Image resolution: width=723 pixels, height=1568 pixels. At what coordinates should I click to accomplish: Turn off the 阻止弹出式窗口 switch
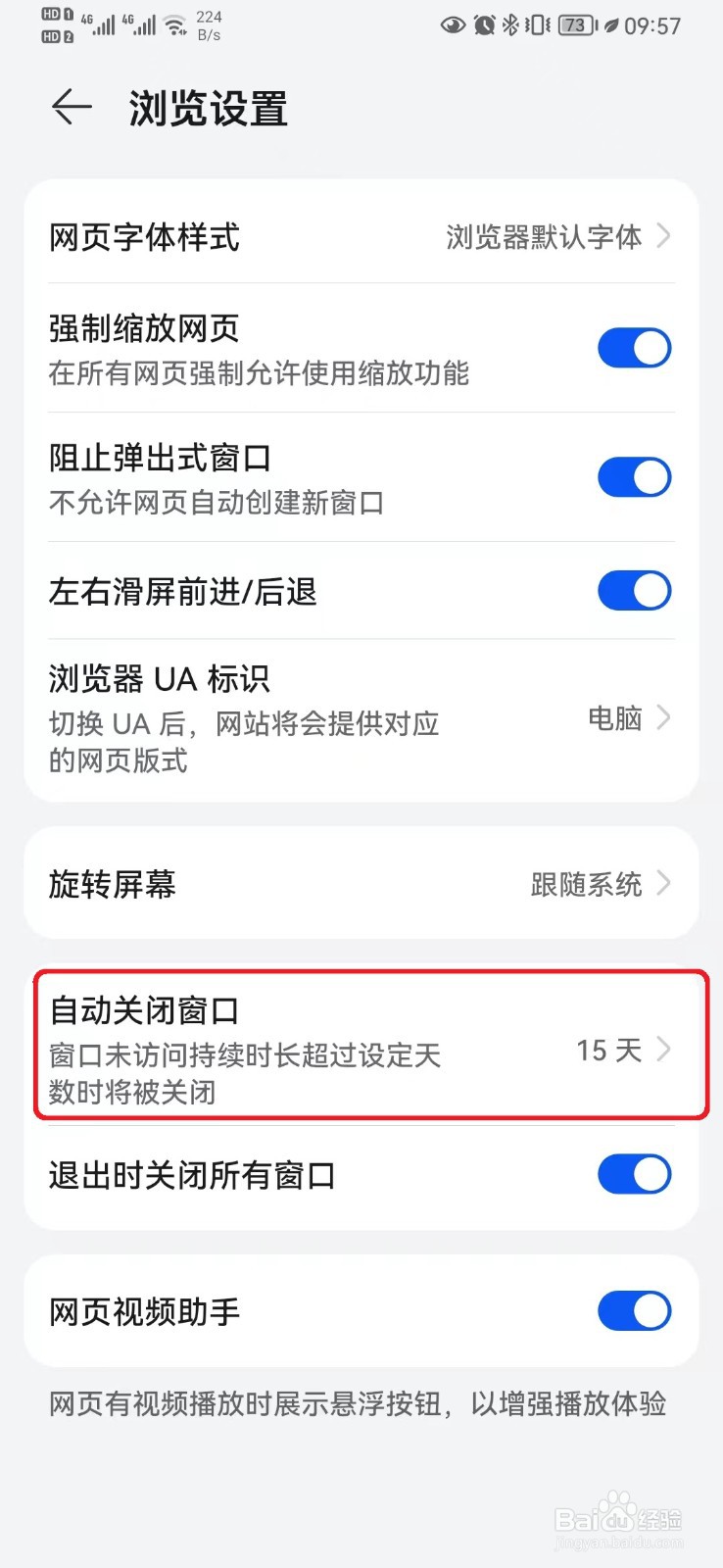[x=634, y=477]
